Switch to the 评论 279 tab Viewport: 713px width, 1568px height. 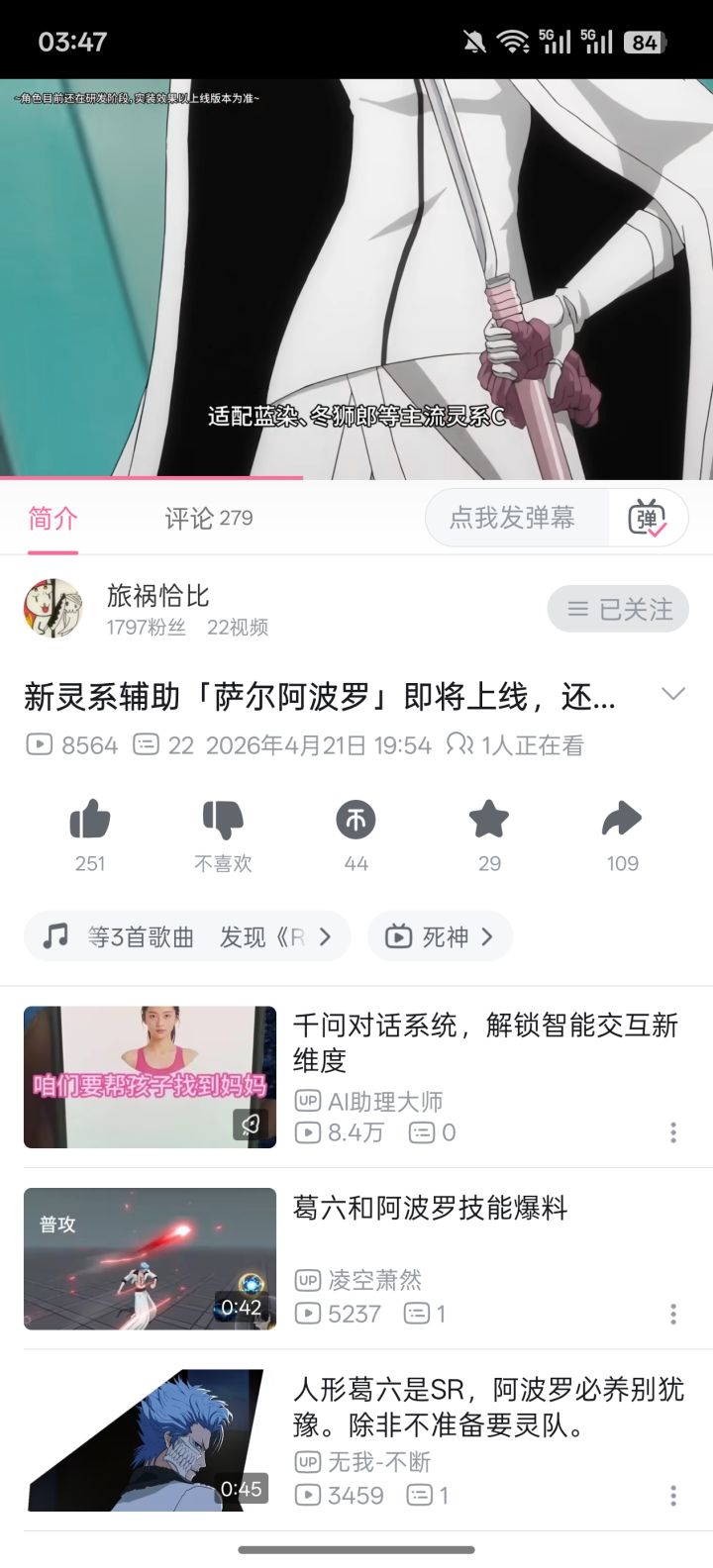pos(207,518)
